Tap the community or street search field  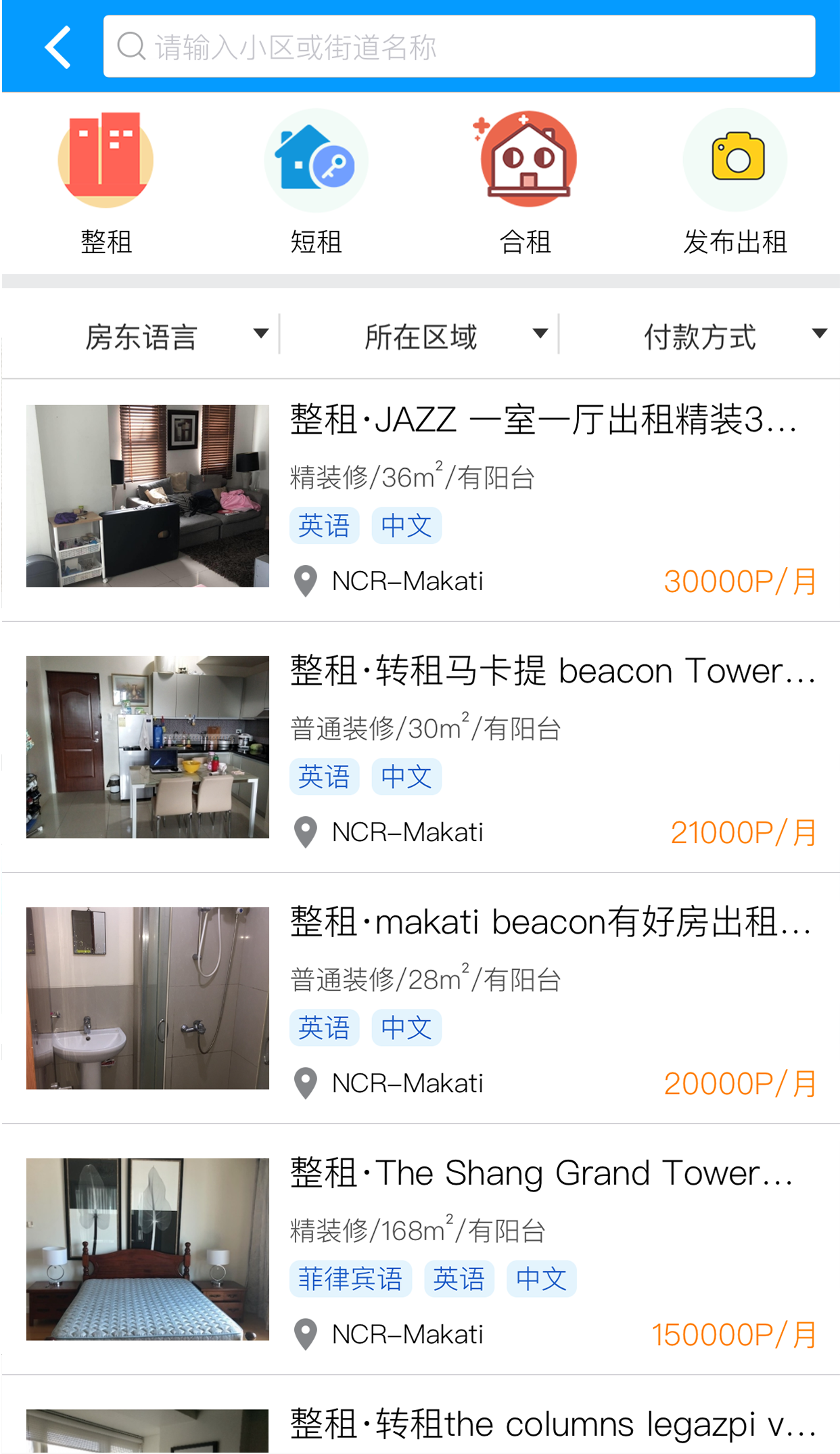[459, 47]
